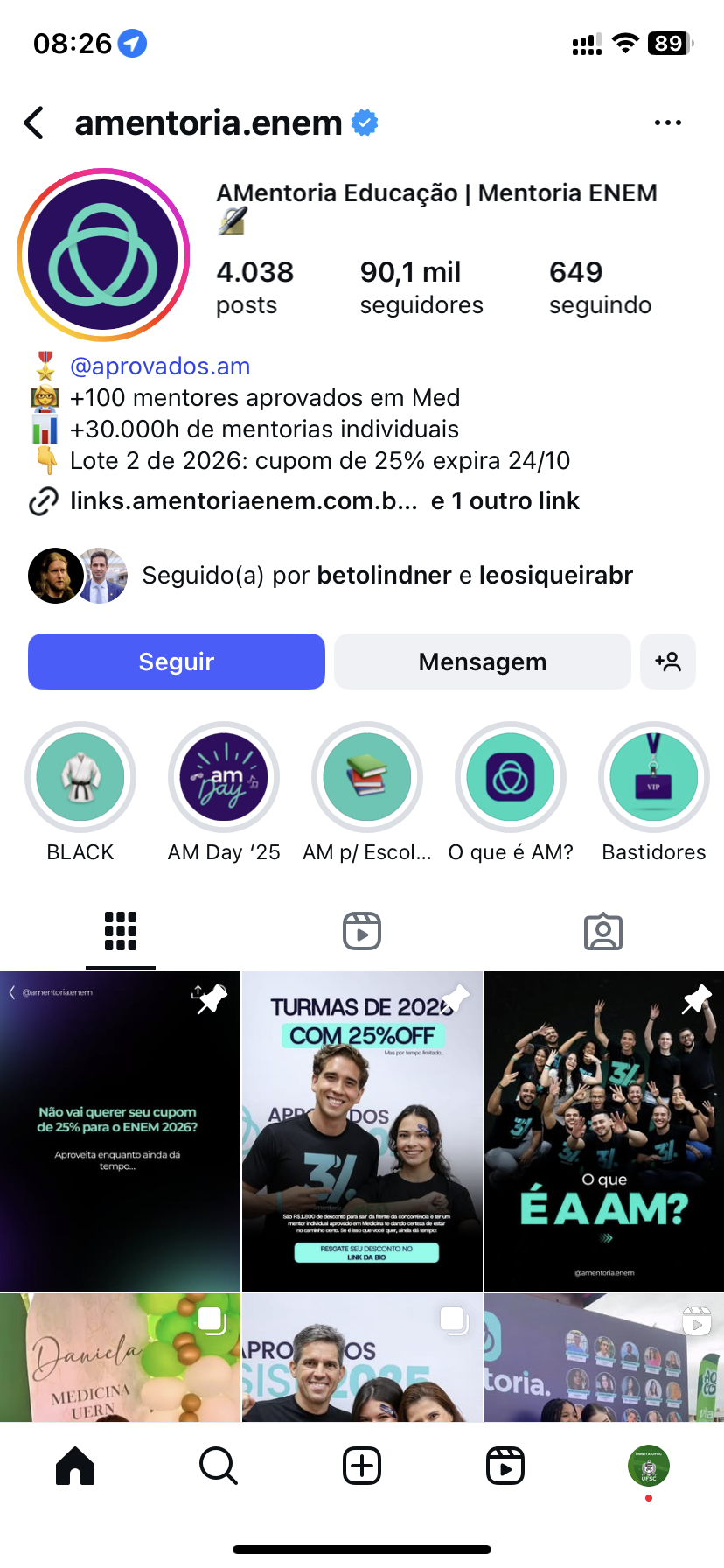The height and width of the screenshot is (1568, 724).
Task: Open the AM p/ Escol... highlight
Action: (x=367, y=777)
